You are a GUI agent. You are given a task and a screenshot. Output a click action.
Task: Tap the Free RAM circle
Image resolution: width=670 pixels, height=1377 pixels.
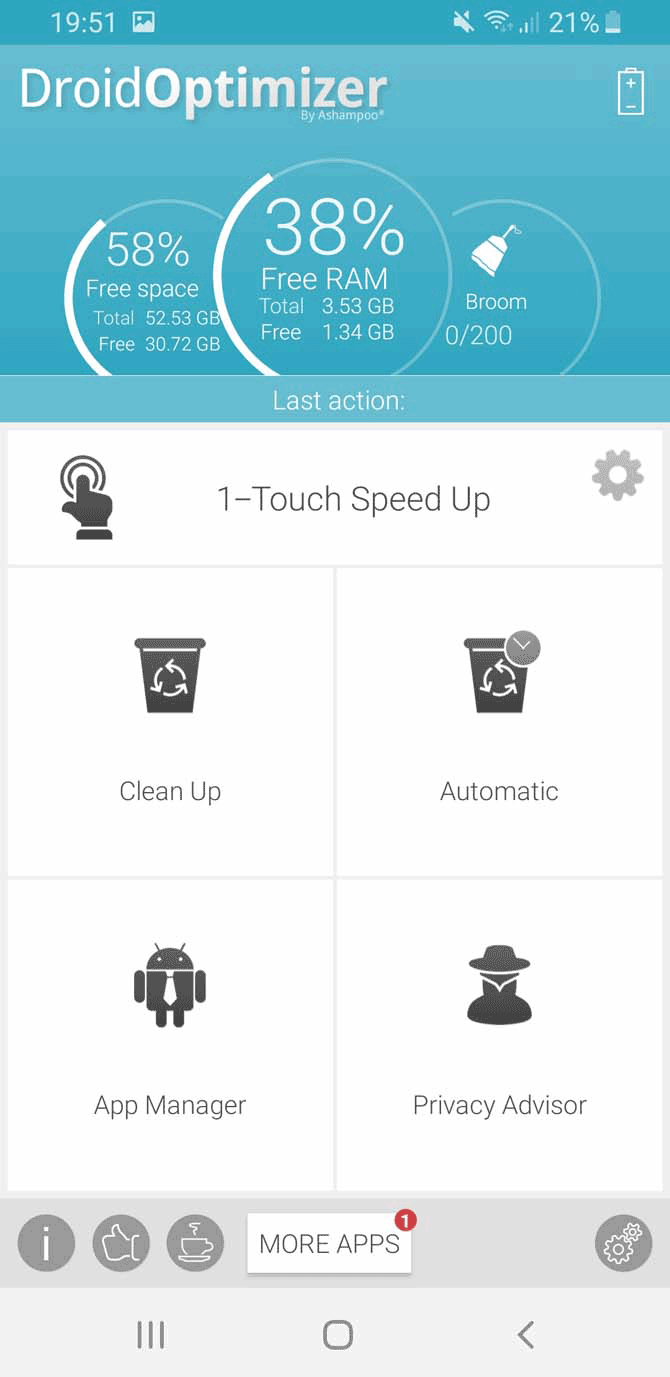(329, 272)
